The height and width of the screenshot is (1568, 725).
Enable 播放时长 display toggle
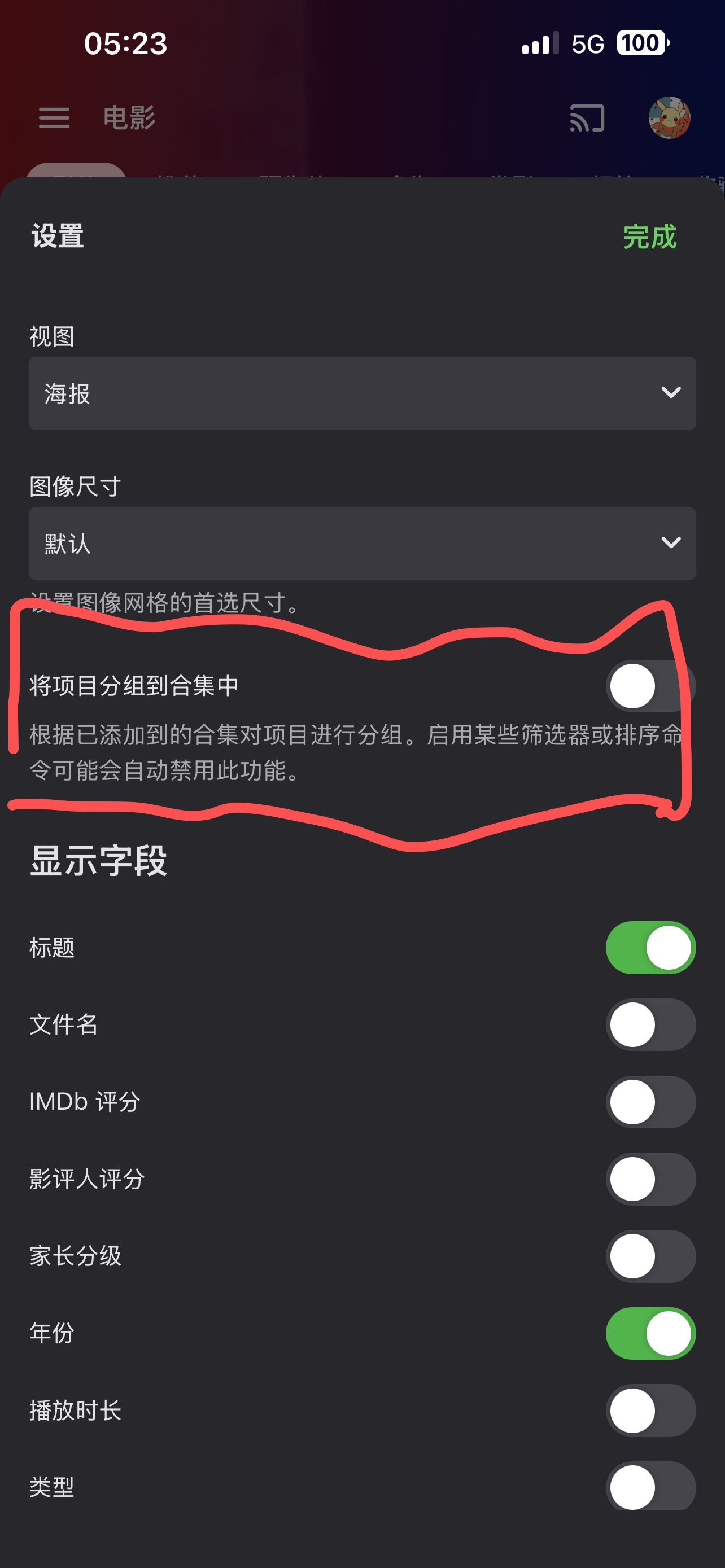[x=650, y=1411]
